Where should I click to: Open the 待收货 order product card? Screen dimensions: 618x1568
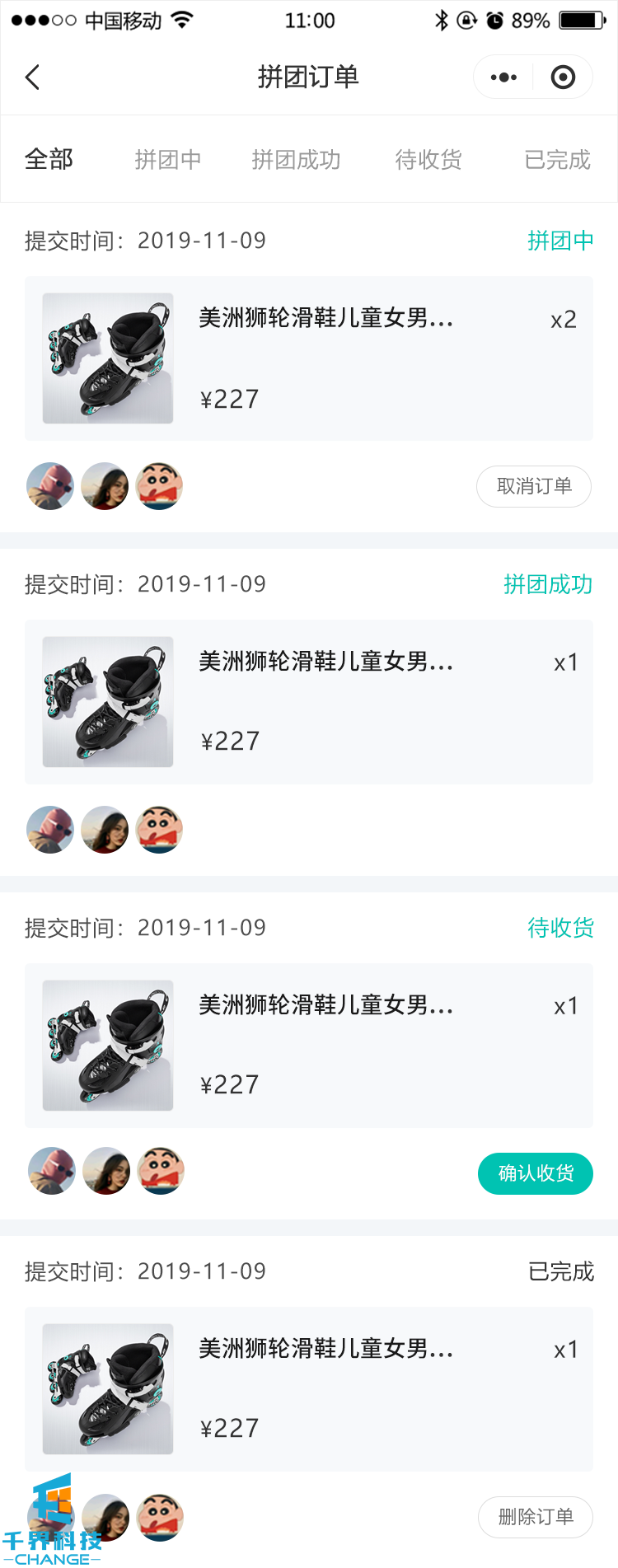[x=309, y=1046]
